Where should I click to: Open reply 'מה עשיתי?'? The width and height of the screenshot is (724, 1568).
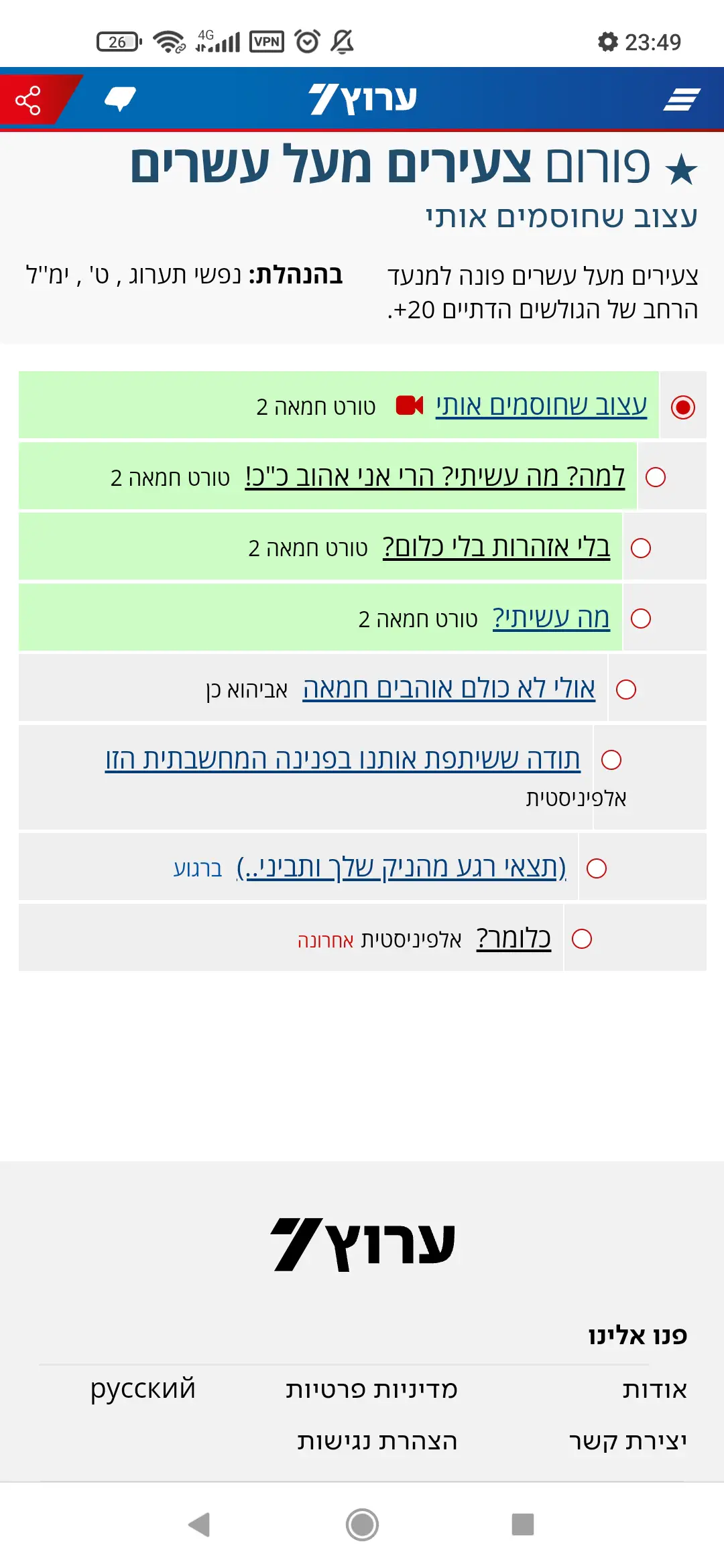pos(550,618)
